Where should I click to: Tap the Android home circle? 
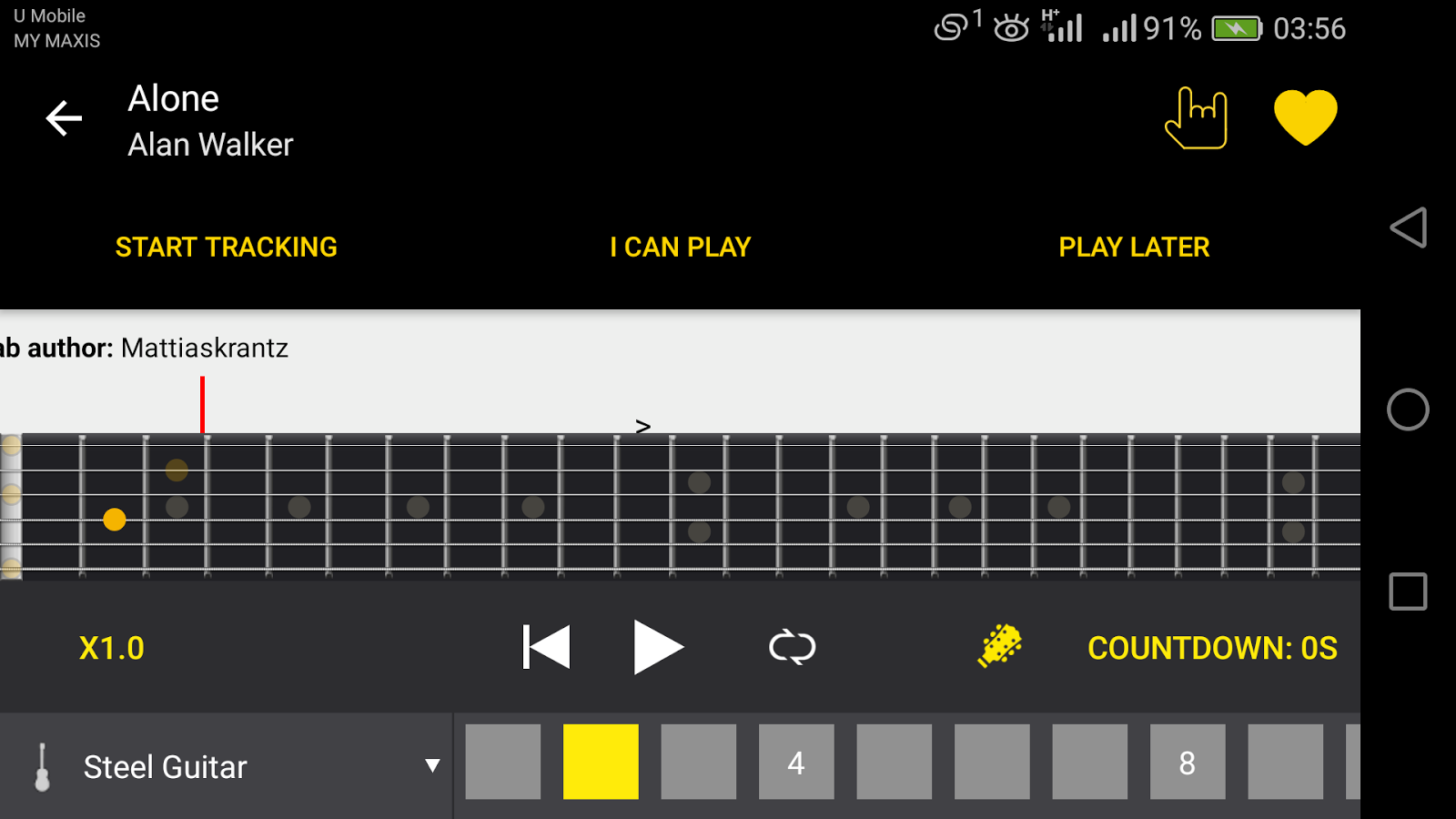[x=1407, y=409]
